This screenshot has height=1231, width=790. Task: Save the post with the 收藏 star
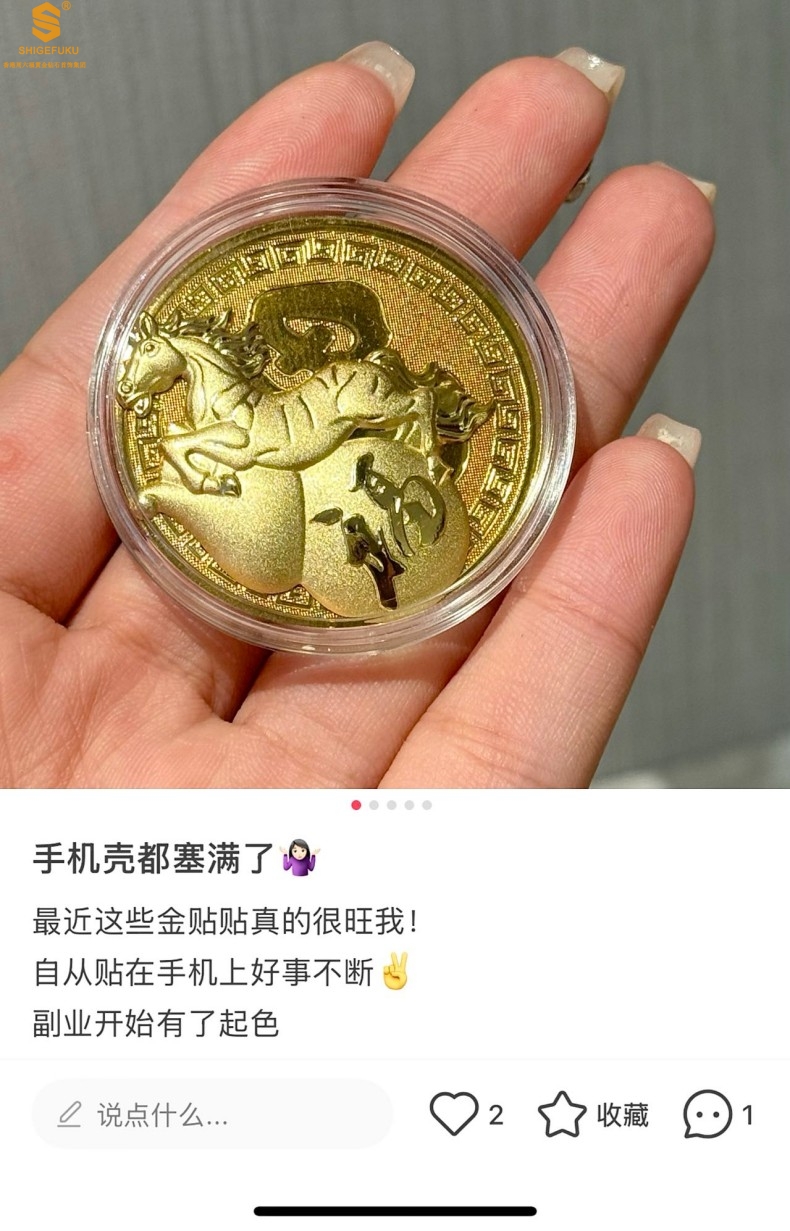coord(562,1114)
